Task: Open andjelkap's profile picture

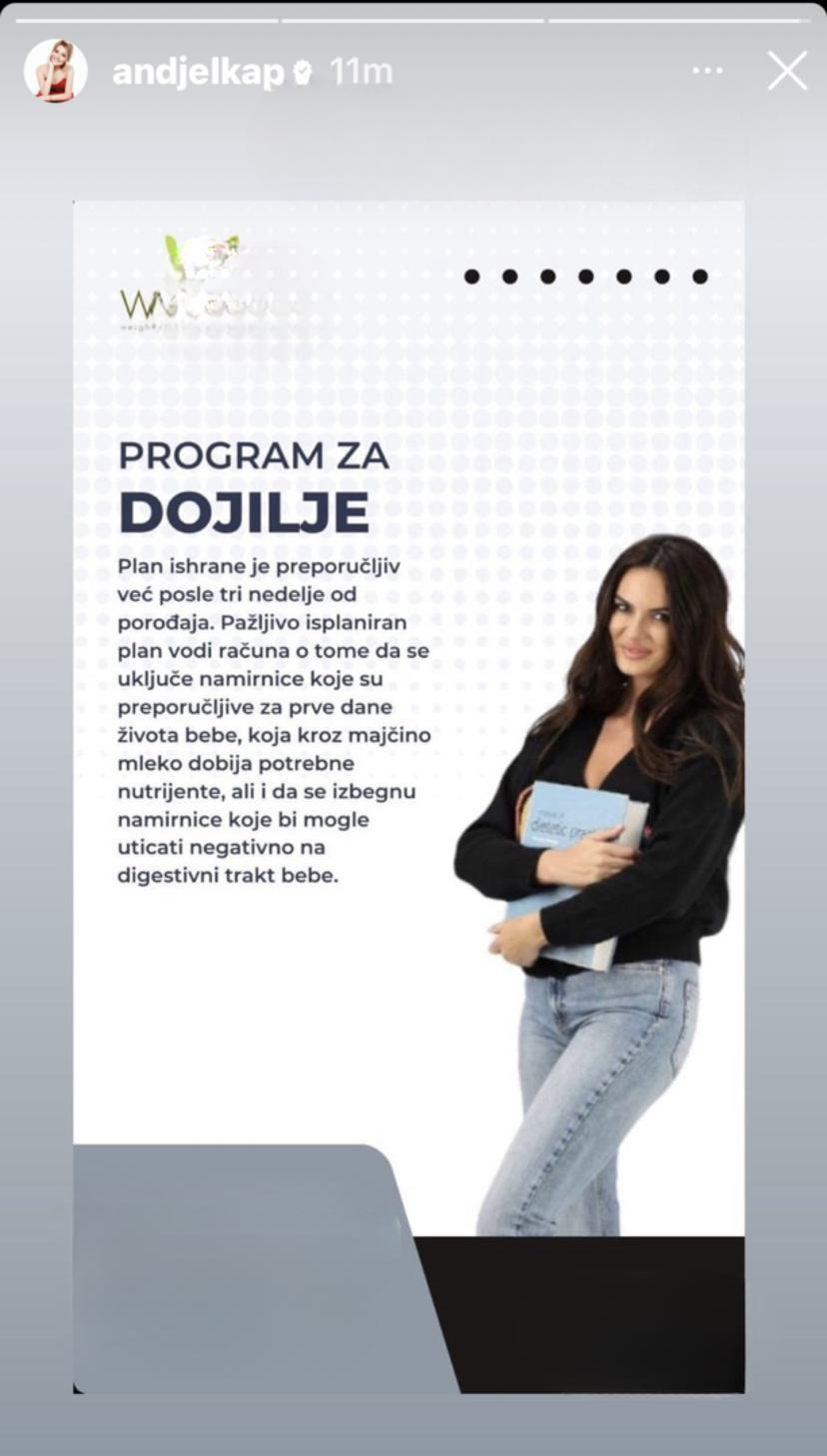Action: pyautogui.click(x=56, y=72)
